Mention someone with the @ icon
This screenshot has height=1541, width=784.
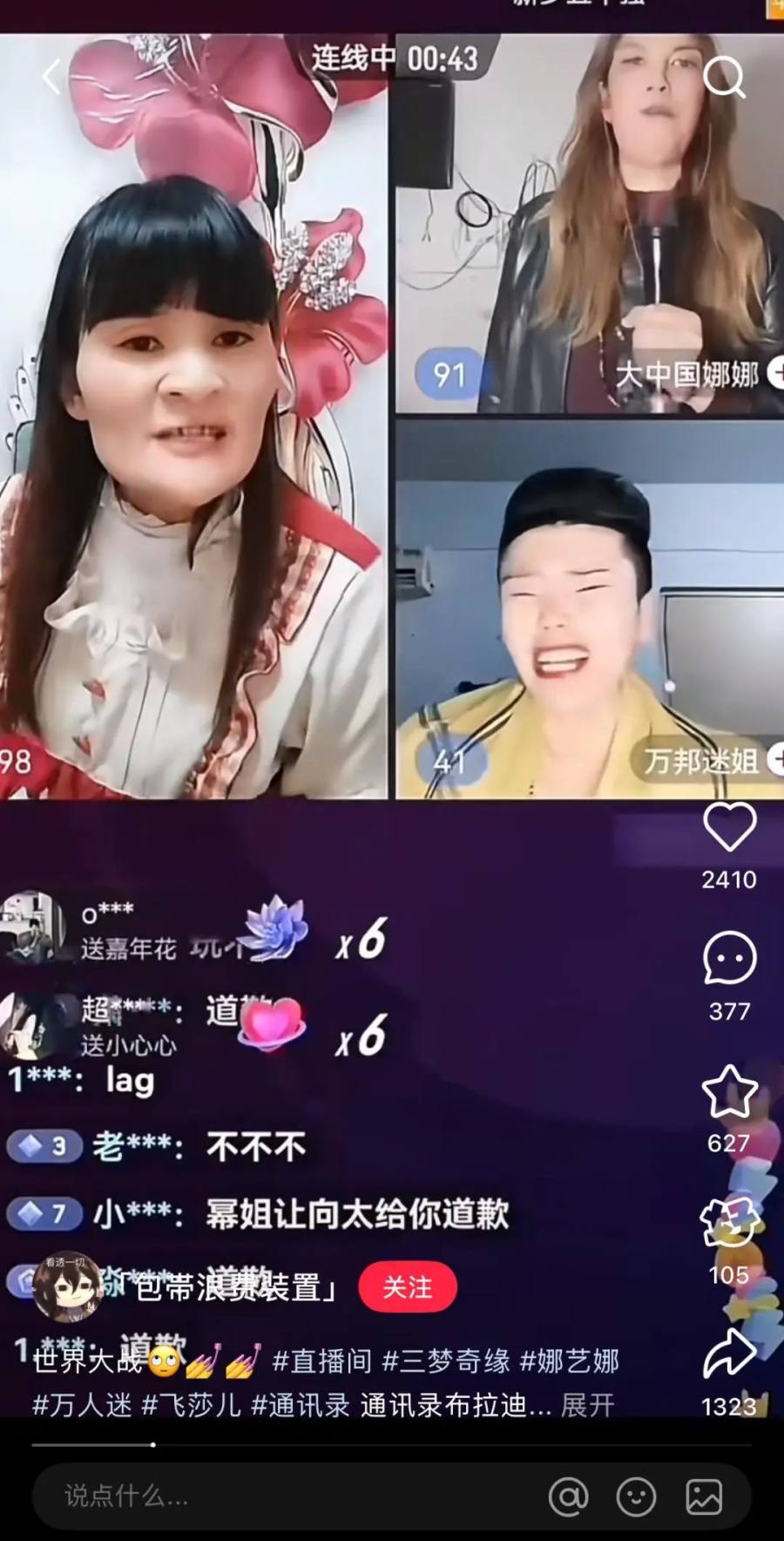point(568,1497)
